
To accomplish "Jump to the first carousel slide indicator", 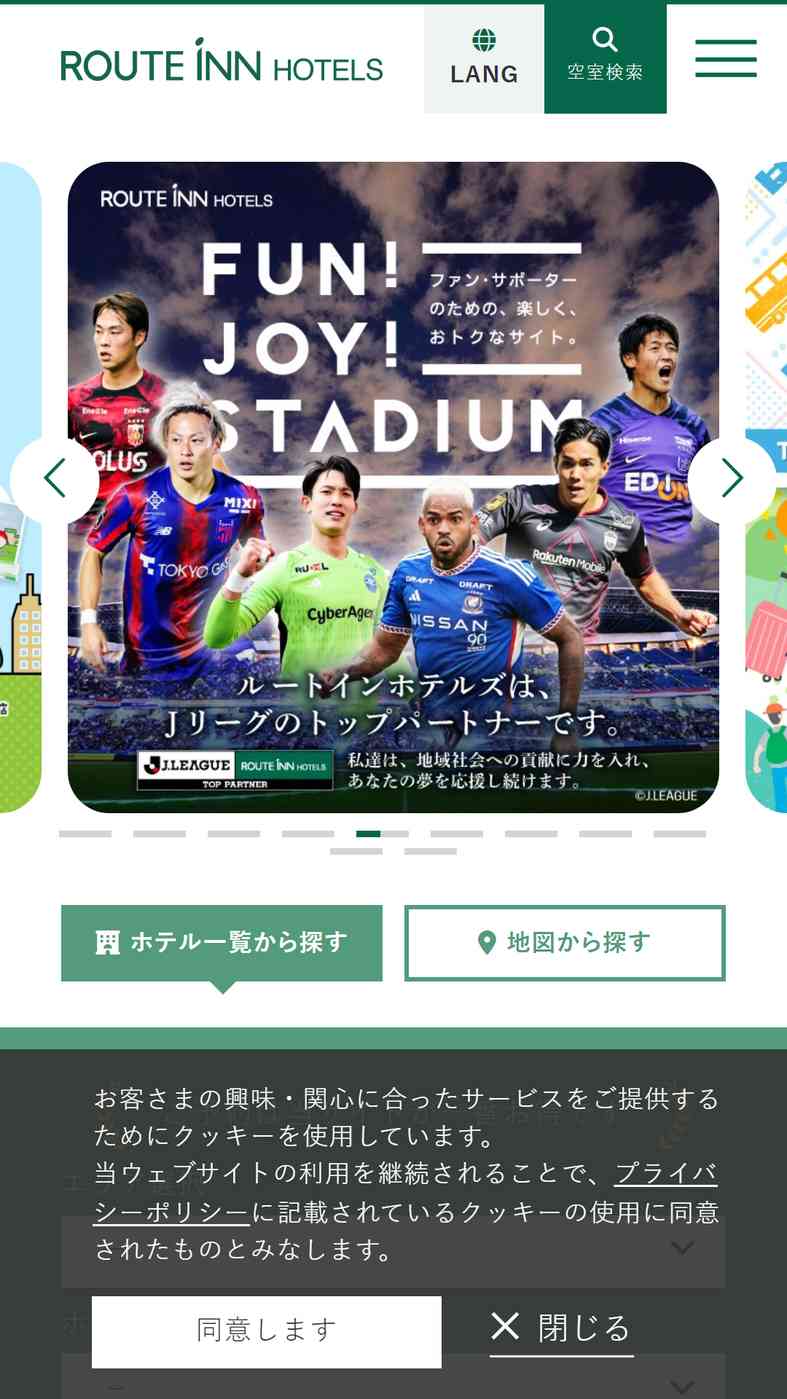I will click(85, 833).
